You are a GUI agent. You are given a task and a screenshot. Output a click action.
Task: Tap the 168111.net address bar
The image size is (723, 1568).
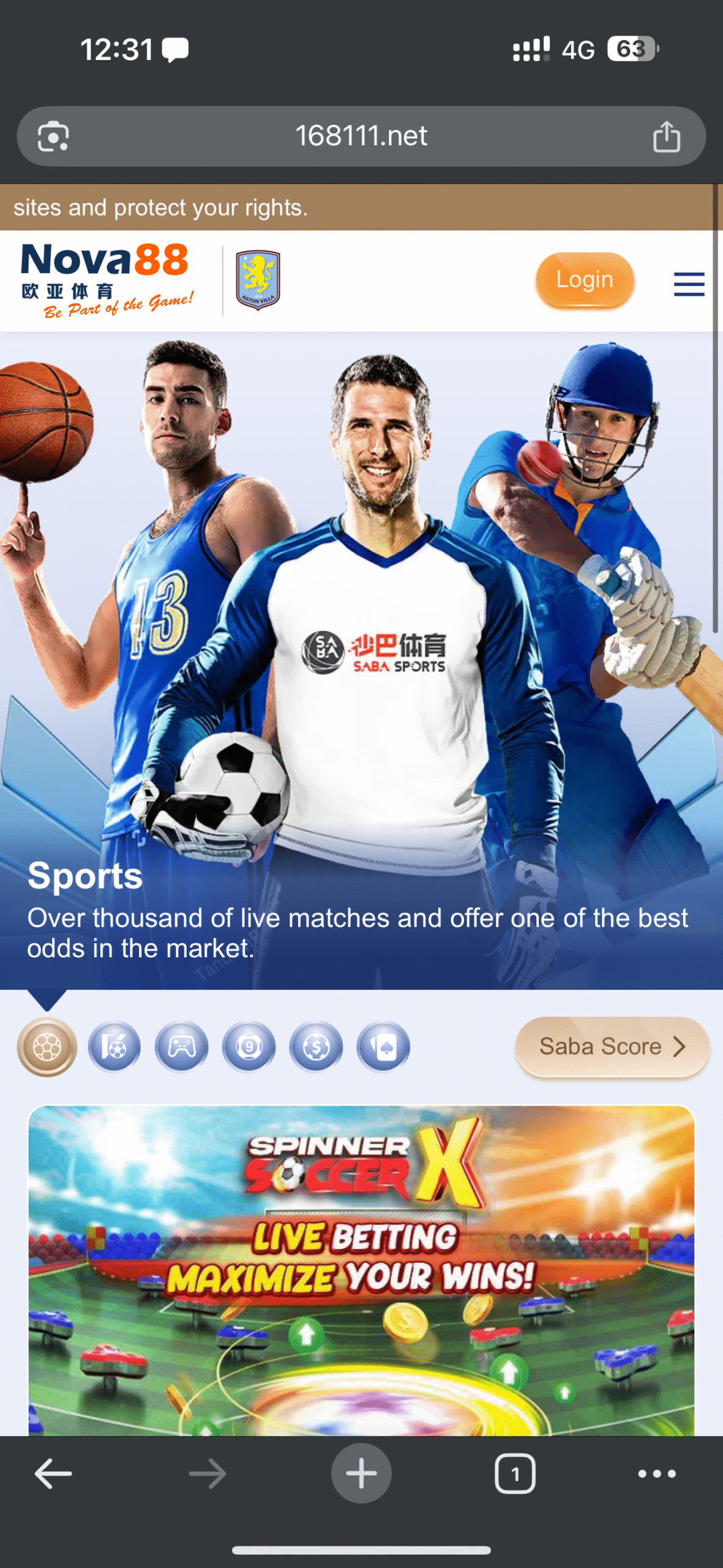coord(361,136)
